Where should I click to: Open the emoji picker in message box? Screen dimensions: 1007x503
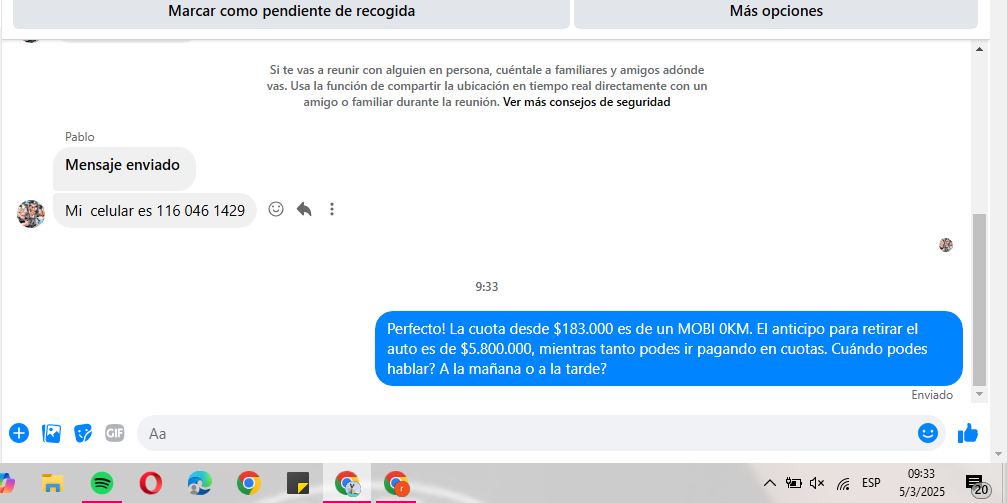(928, 433)
